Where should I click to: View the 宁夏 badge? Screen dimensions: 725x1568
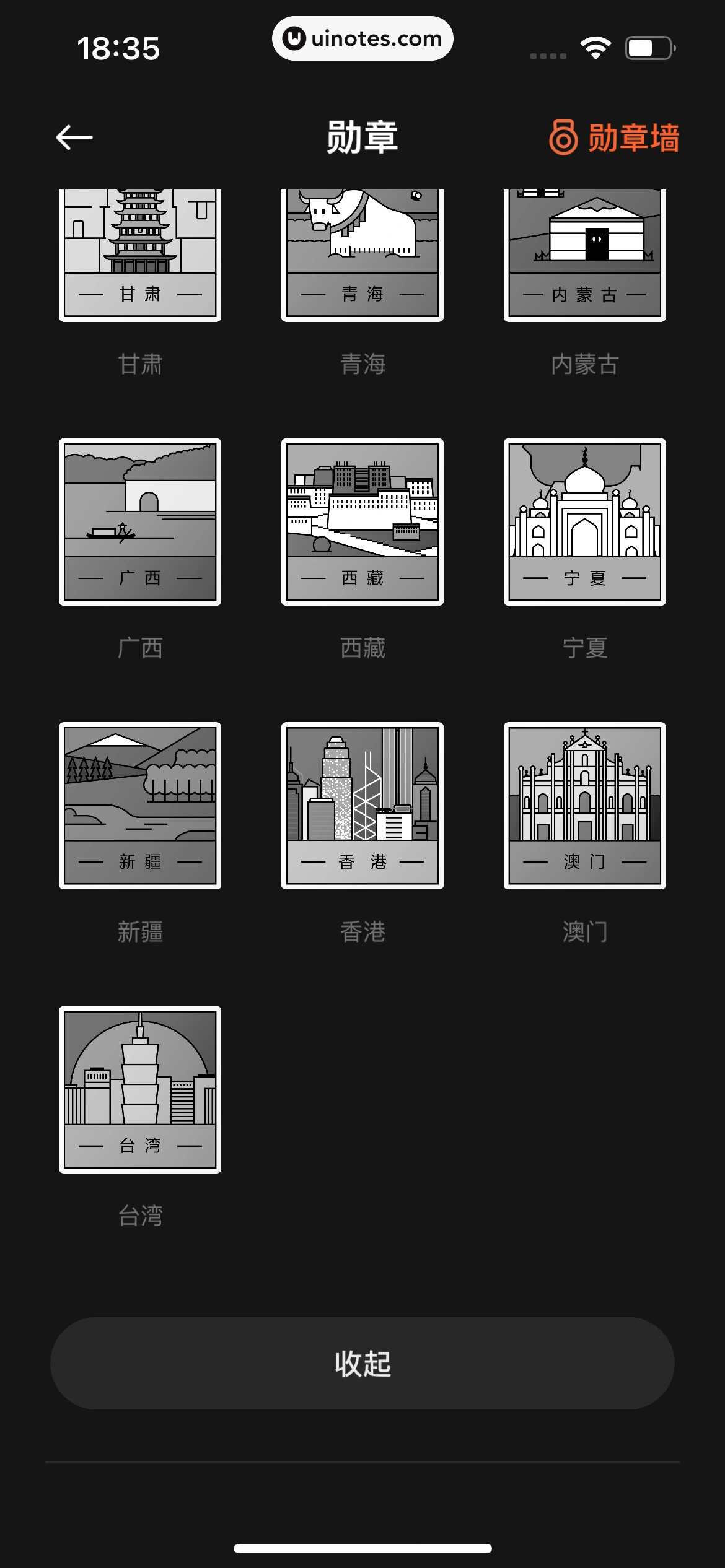click(x=585, y=522)
